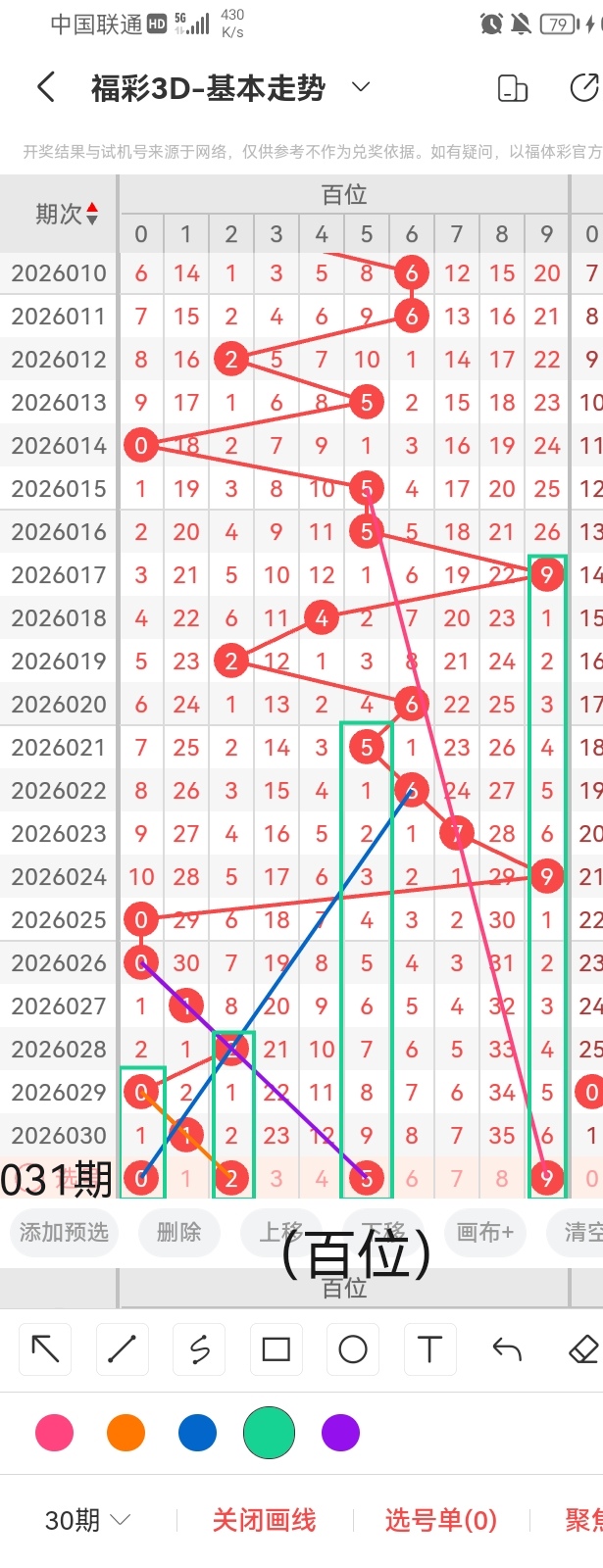Select the arrow drawing tool
The height and width of the screenshot is (1568, 603).
coord(45,1349)
